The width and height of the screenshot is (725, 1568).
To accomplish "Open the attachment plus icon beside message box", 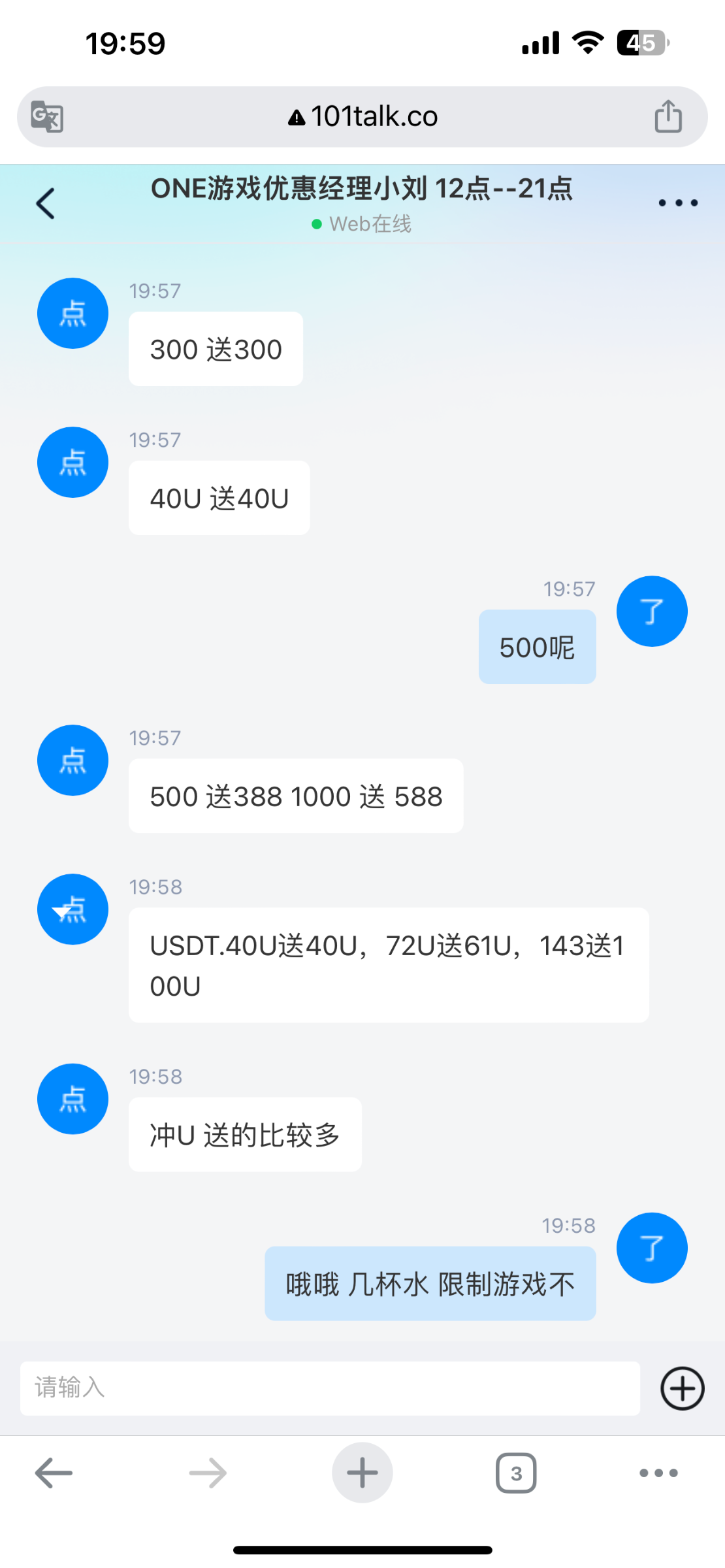I will 682,1388.
